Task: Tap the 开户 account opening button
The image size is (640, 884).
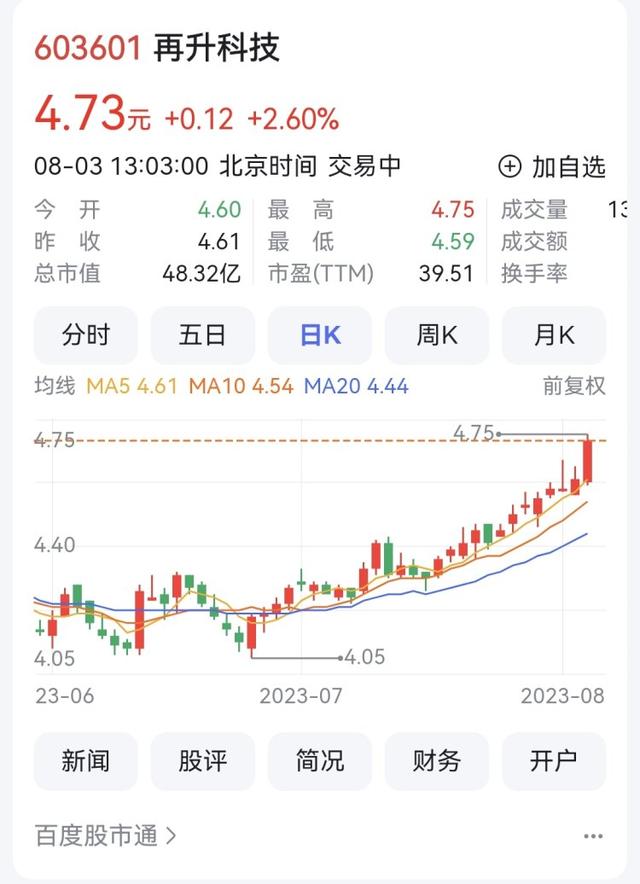Action: tap(554, 762)
